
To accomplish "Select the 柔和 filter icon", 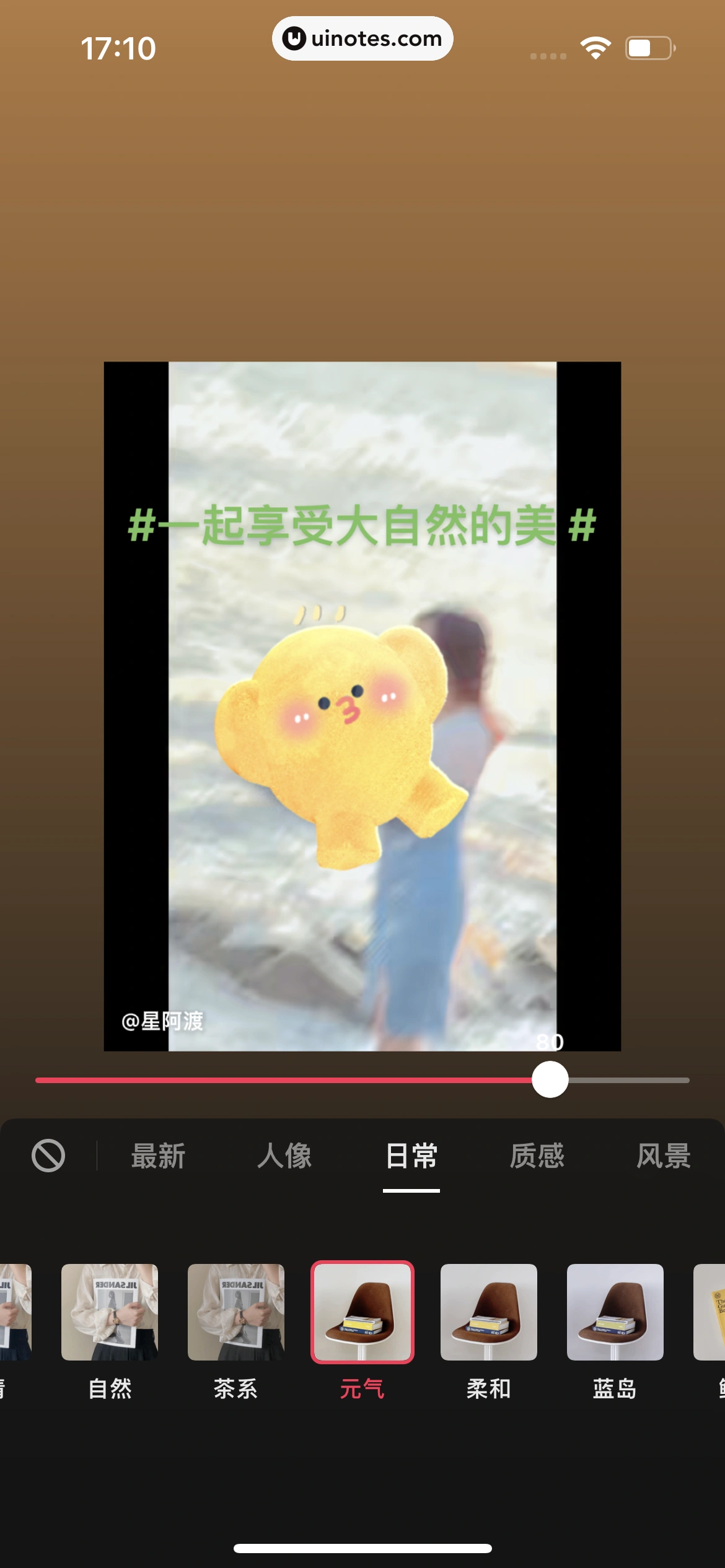I will click(488, 1312).
